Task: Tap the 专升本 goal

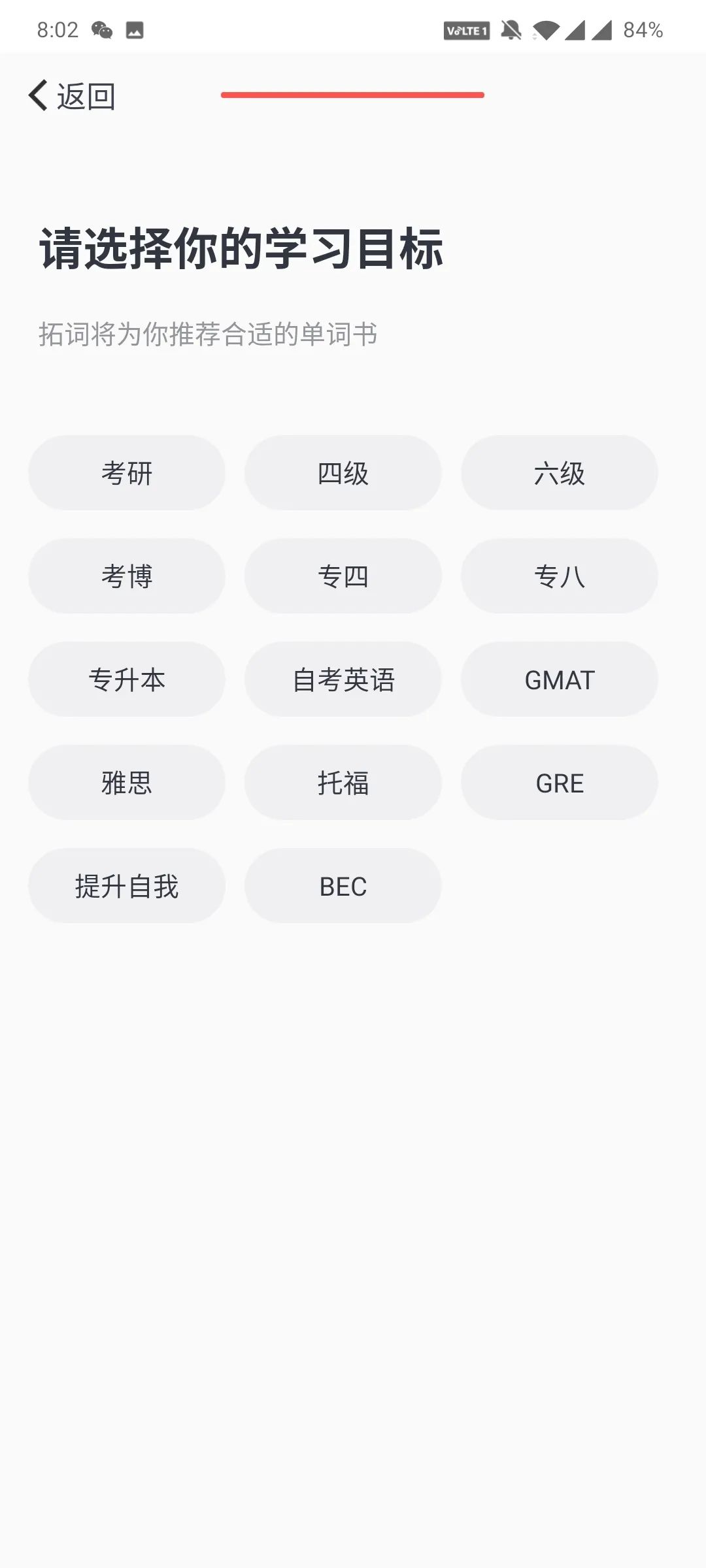Action: [x=126, y=679]
